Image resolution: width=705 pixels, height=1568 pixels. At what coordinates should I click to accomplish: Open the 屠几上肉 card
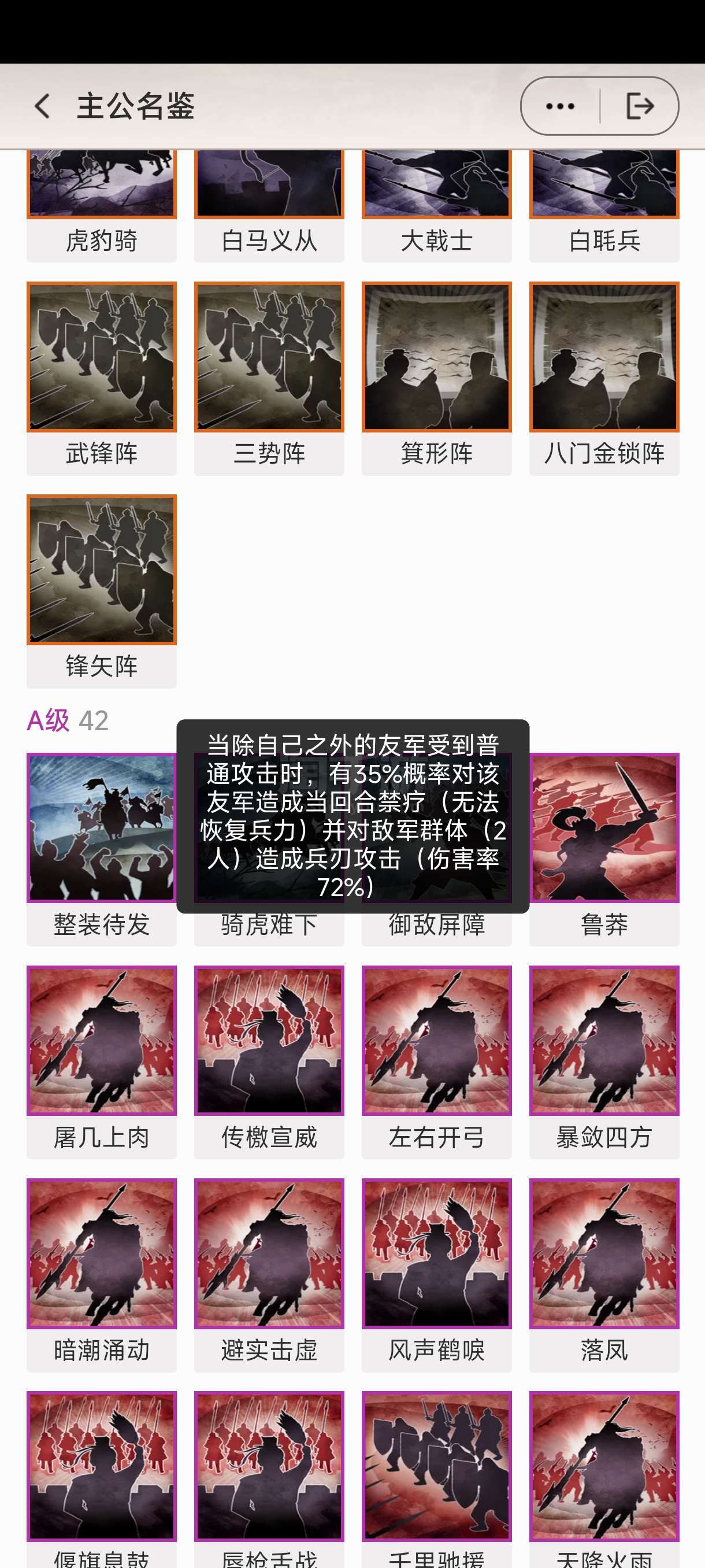(102, 1062)
